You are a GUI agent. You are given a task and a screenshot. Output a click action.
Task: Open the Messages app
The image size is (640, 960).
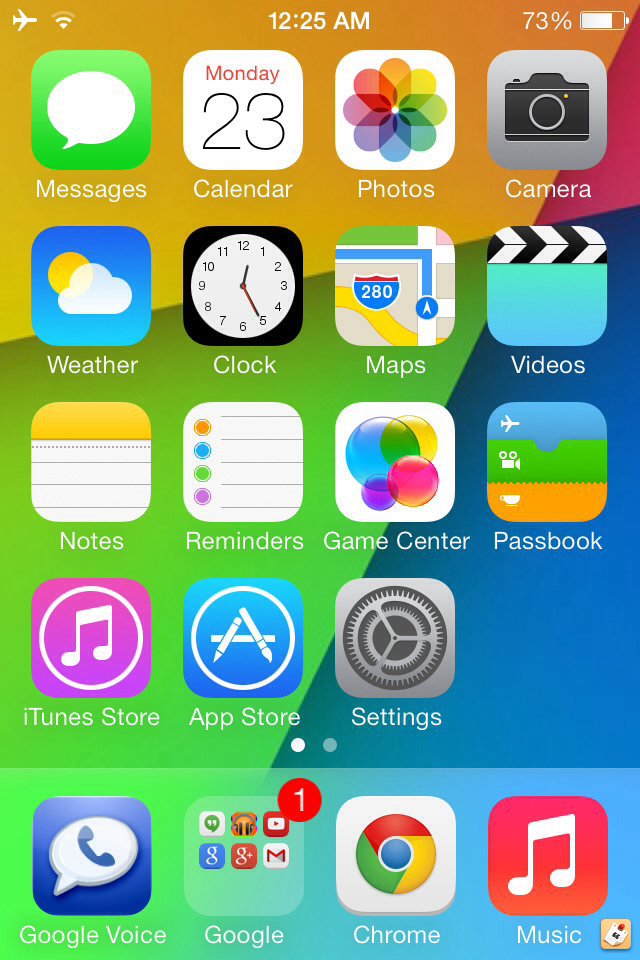pyautogui.click(x=91, y=110)
